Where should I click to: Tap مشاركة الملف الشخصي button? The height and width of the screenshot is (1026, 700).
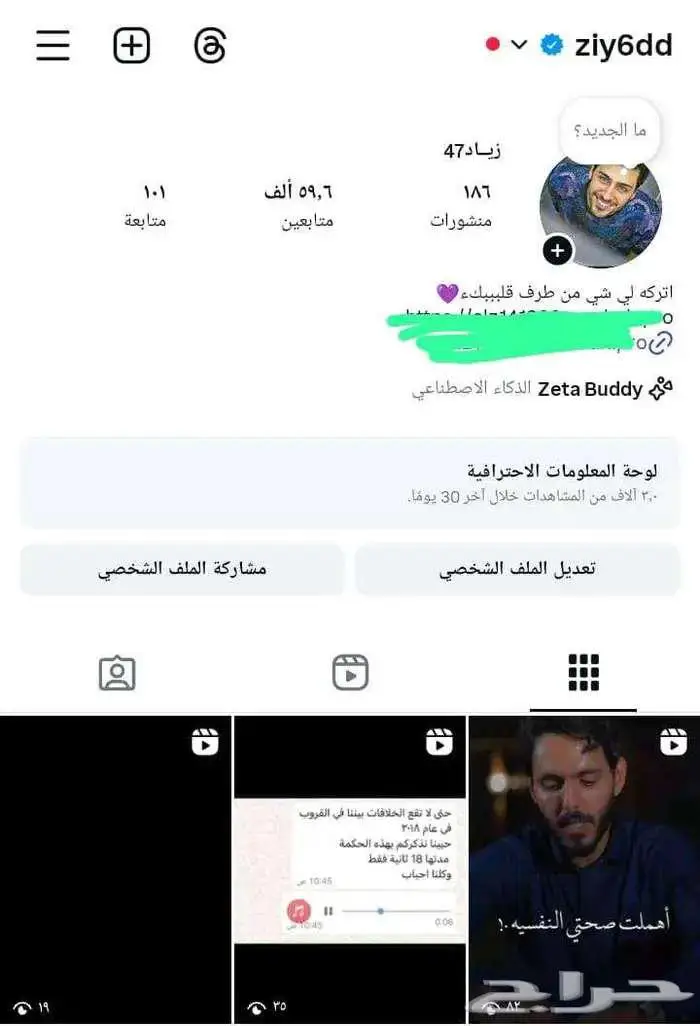coord(182,569)
